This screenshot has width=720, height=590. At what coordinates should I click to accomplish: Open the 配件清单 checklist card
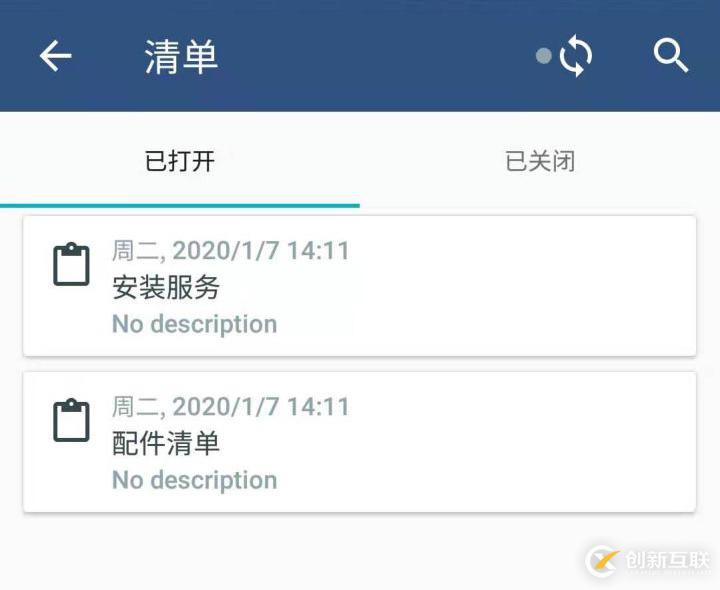click(x=359, y=442)
